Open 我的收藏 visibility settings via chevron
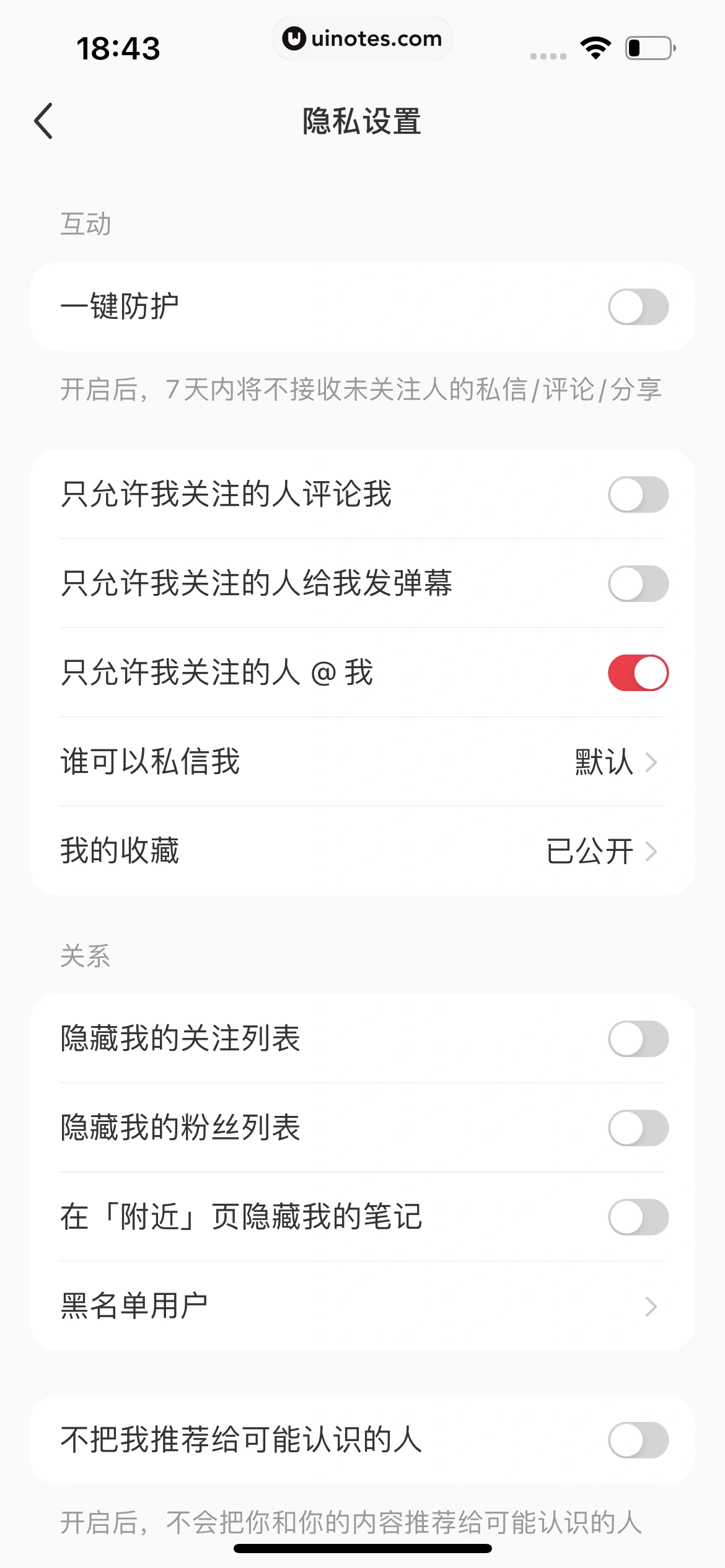Viewport: 725px width, 1568px height. (650, 852)
